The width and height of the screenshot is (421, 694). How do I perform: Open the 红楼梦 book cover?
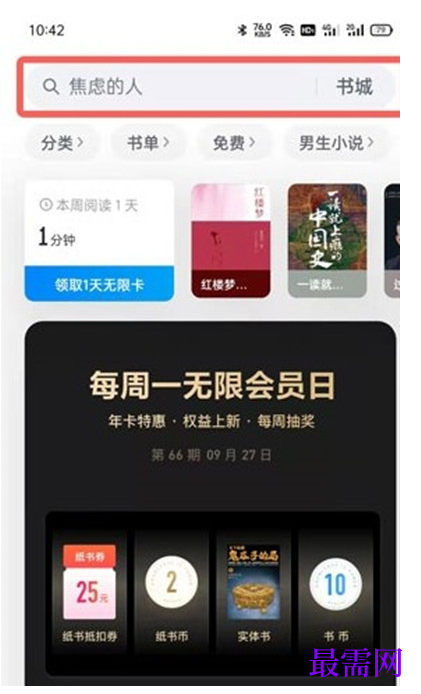(231, 241)
